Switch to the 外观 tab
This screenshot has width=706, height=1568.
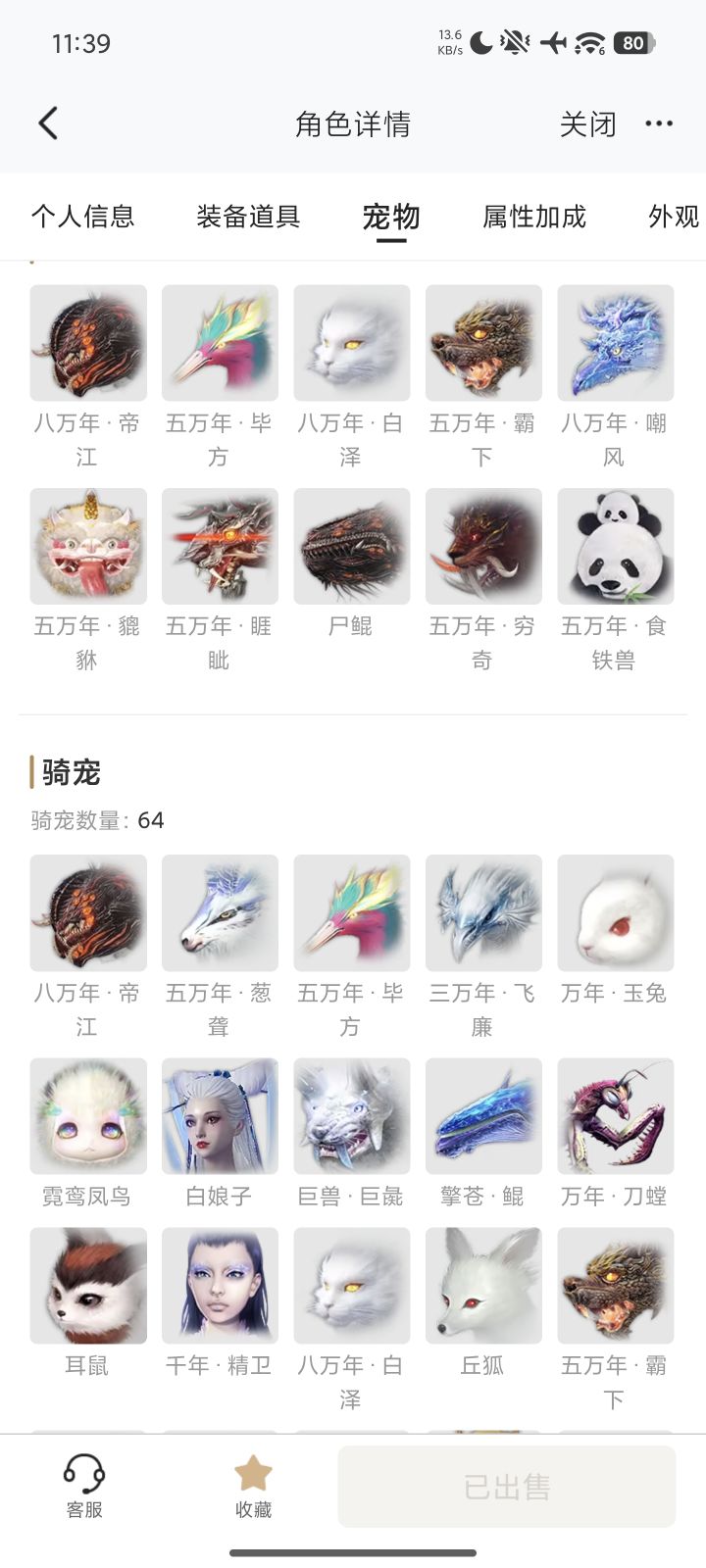coord(674,217)
